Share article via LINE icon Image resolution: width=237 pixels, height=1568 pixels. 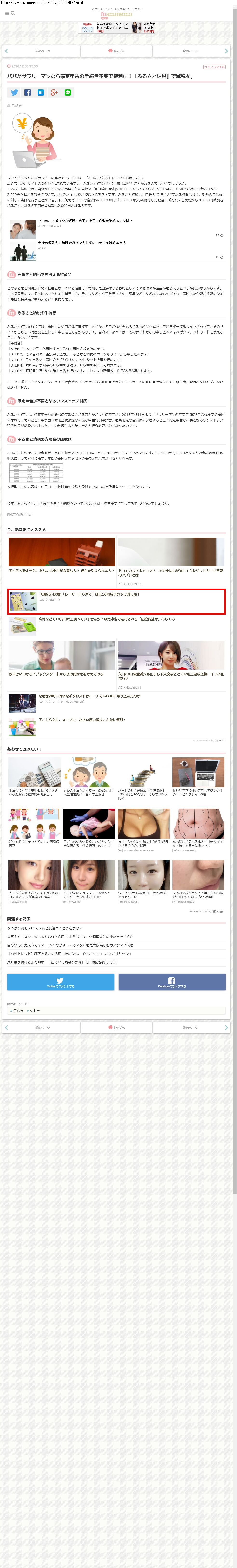[68, 92]
